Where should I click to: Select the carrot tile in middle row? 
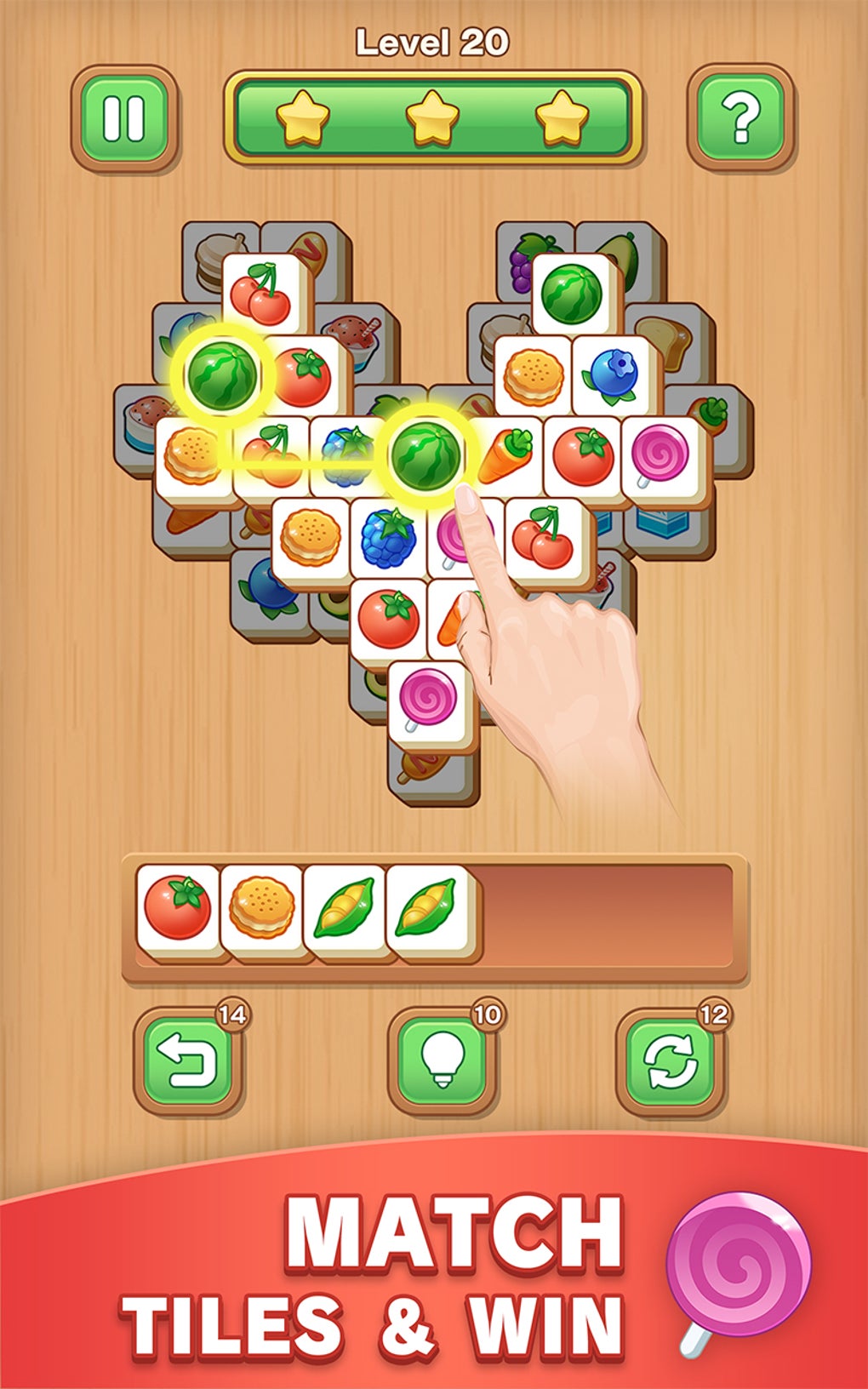click(504, 455)
